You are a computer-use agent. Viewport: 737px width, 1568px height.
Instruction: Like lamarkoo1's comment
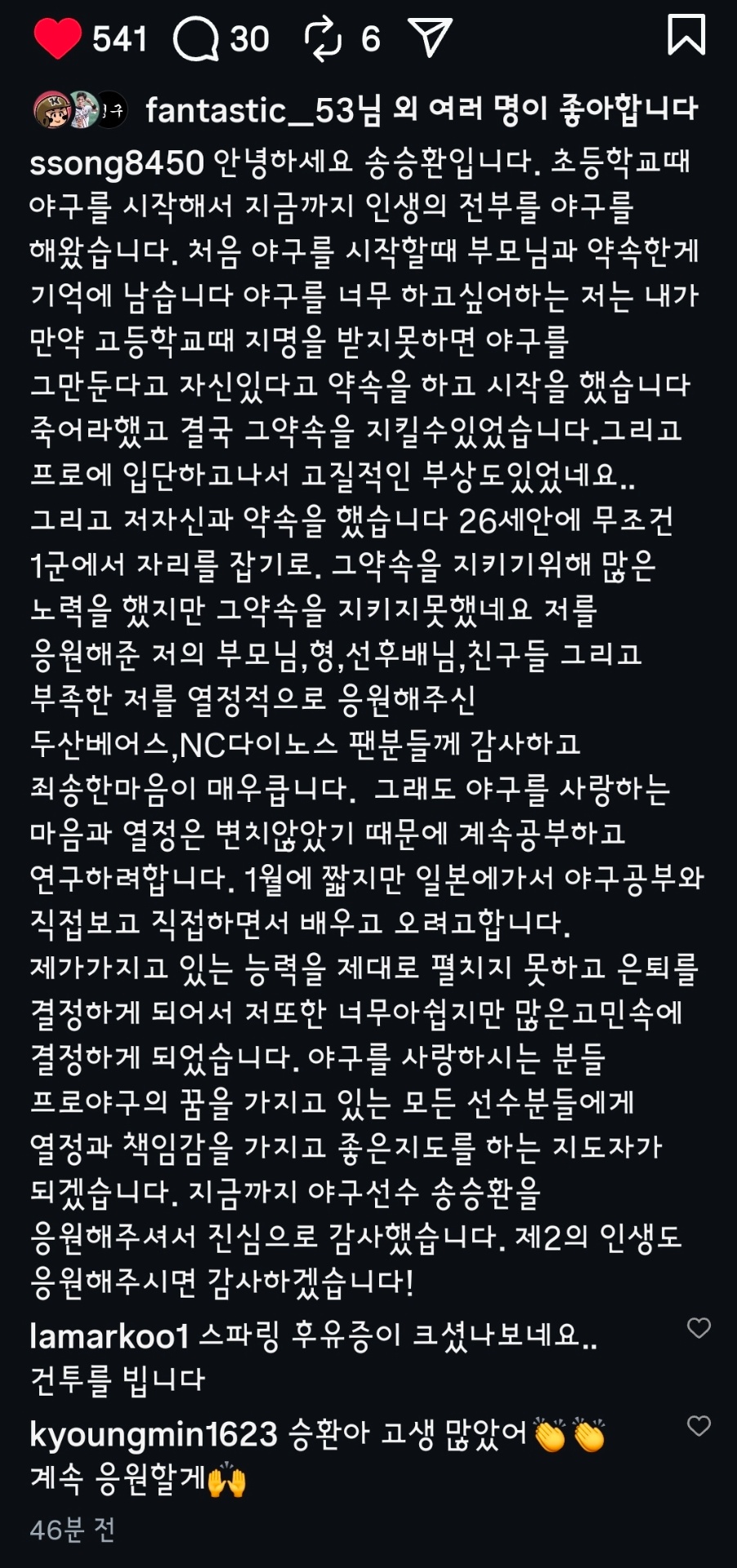[x=699, y=1328]
